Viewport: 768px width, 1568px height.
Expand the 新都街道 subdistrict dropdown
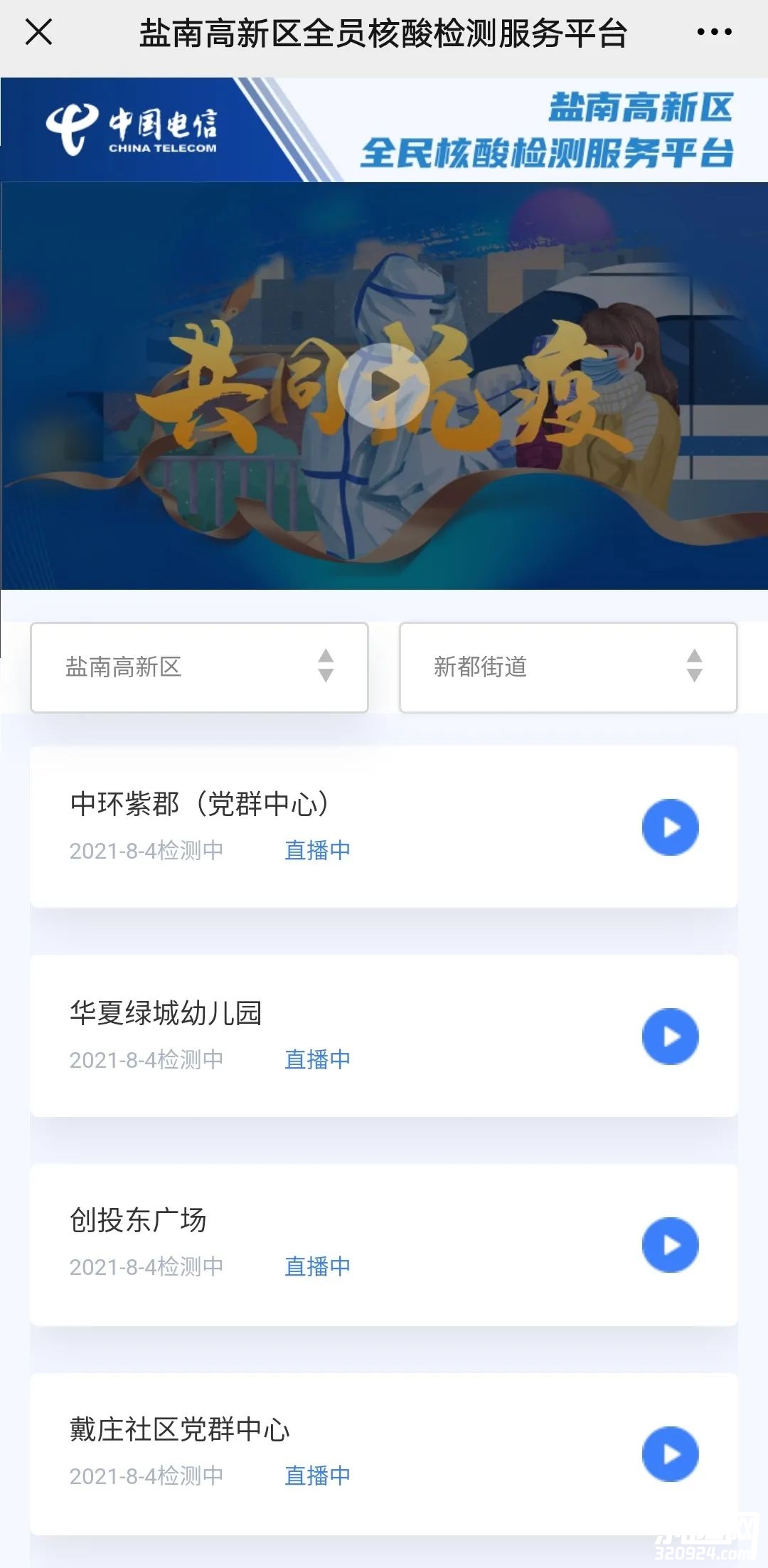567,667
